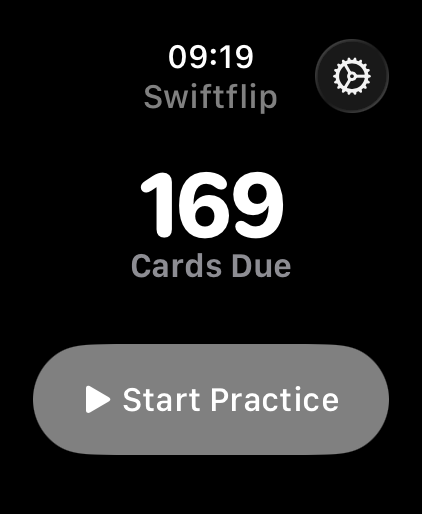Open the settings gear icon
Viewport: 422px width, 514px height.
(352, 76)
